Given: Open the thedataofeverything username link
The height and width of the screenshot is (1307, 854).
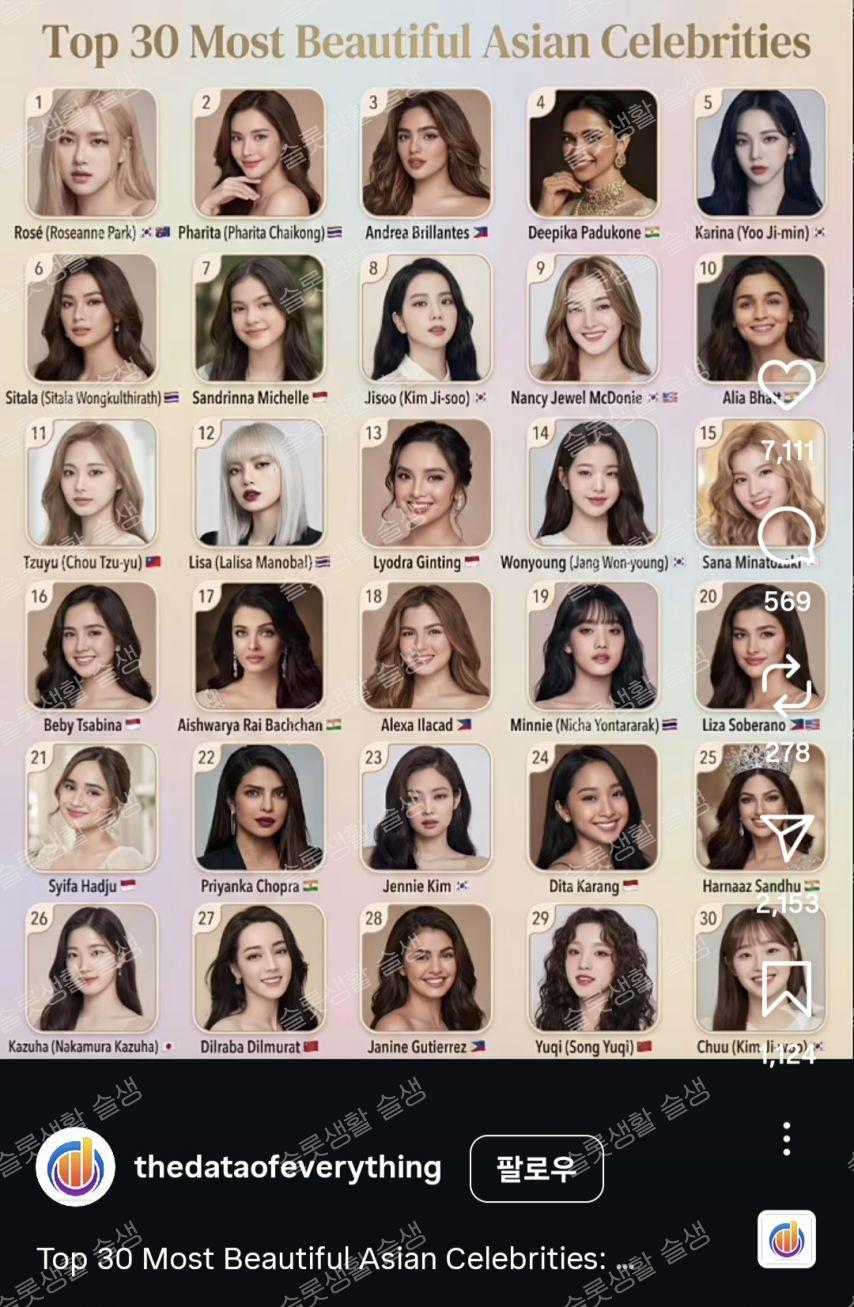Looking at the screenshot, I should 288,1167.
